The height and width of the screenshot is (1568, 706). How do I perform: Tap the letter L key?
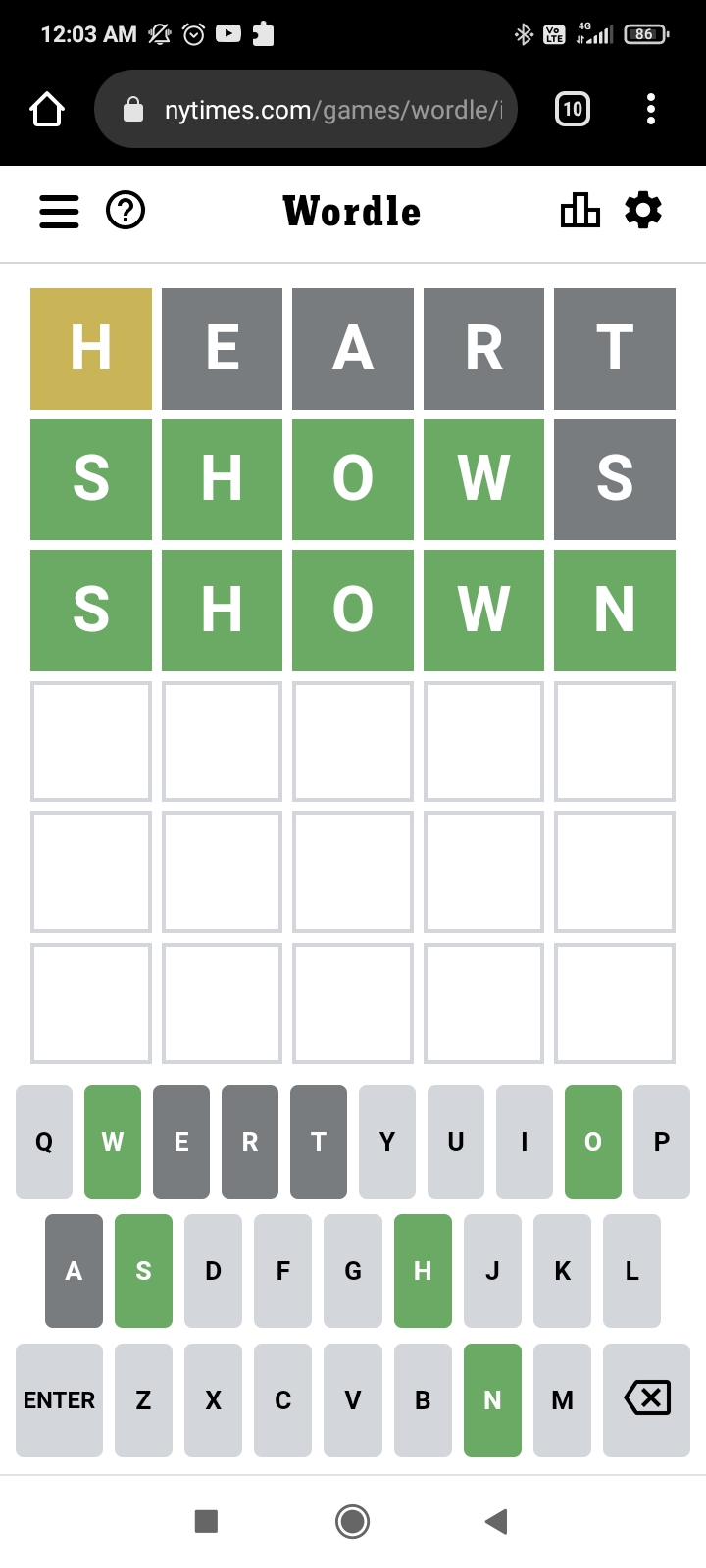[x=631, y=1271]
